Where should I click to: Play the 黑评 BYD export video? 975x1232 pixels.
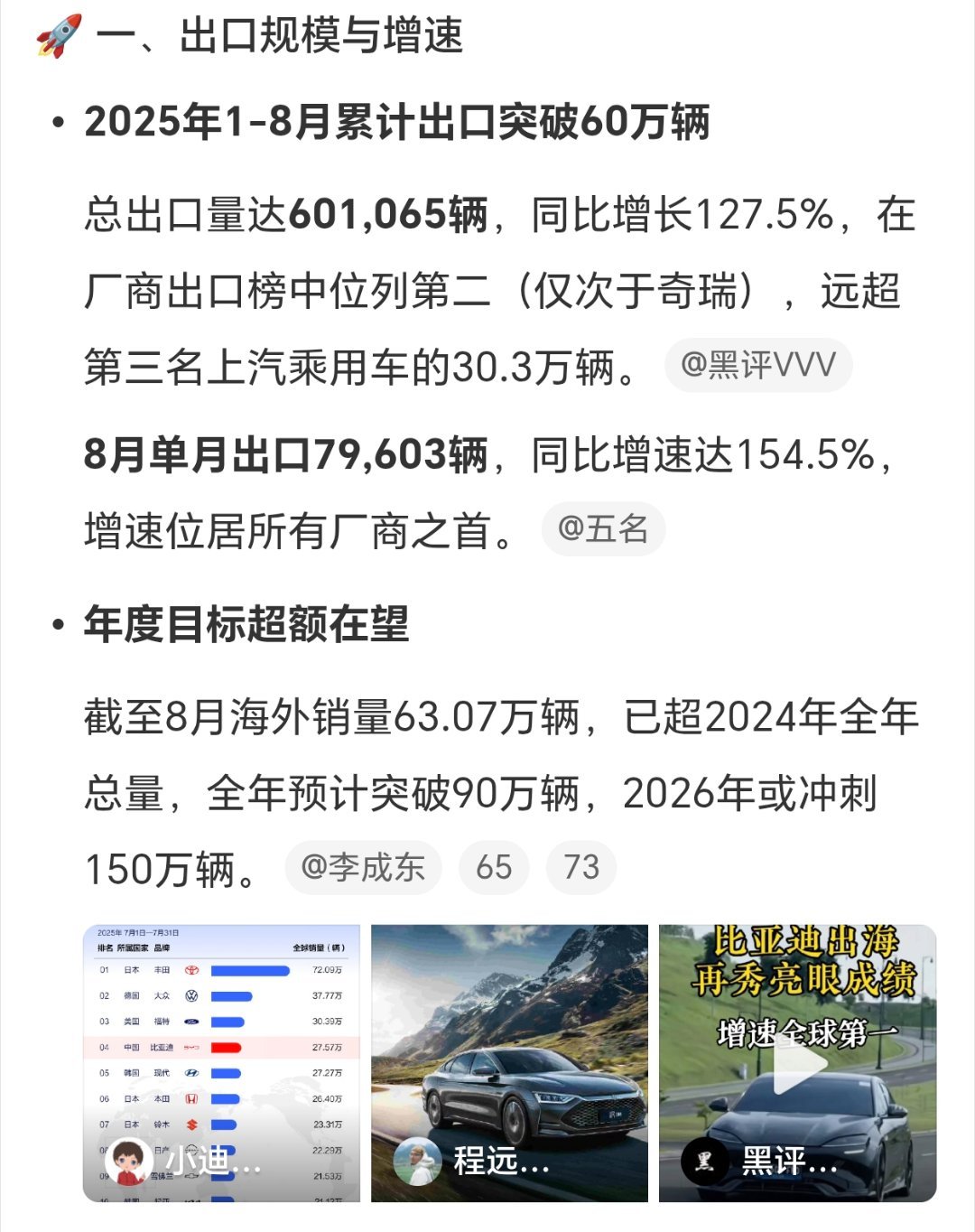pos(797,1063)
